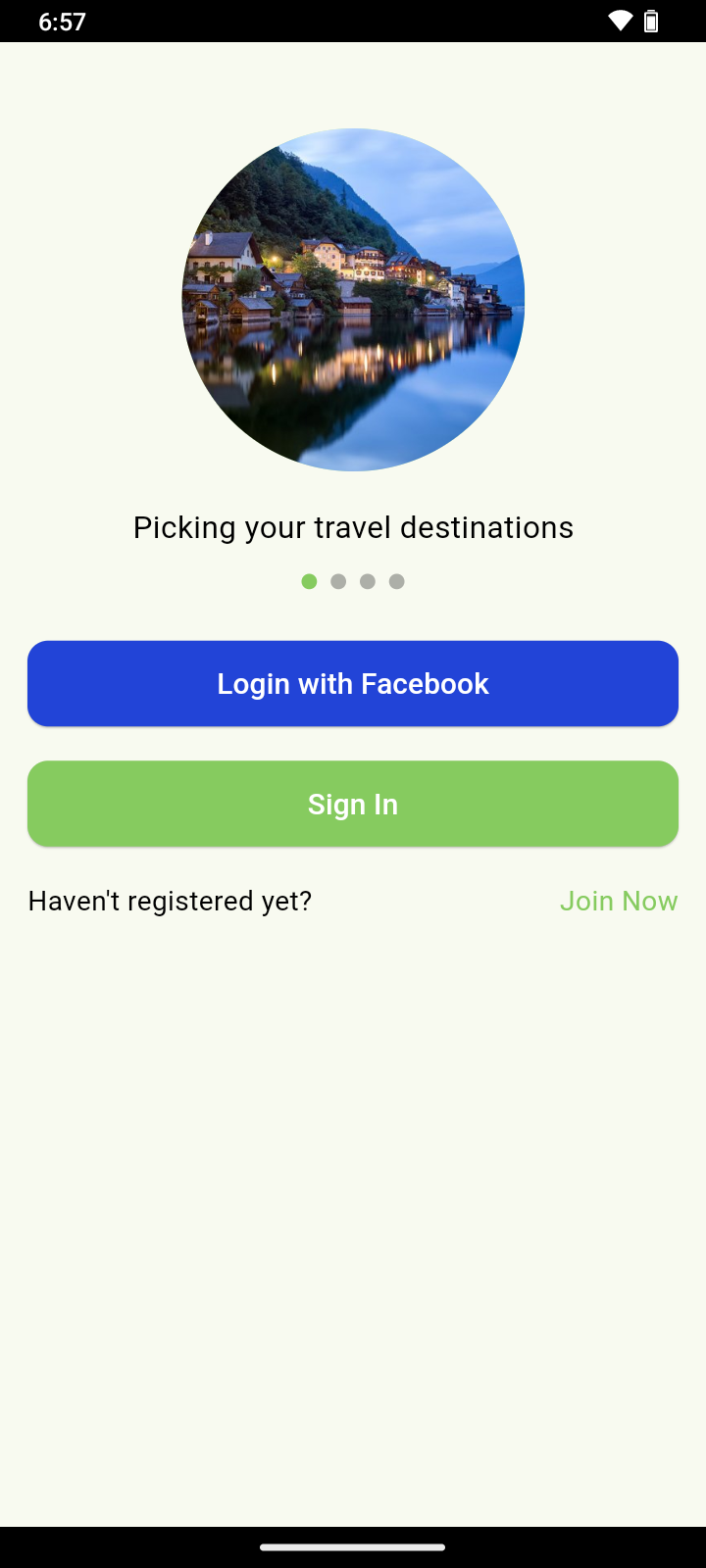Tap the Login with Facebook button
This screenshot has width=706, height=1568.
point(353,684)
